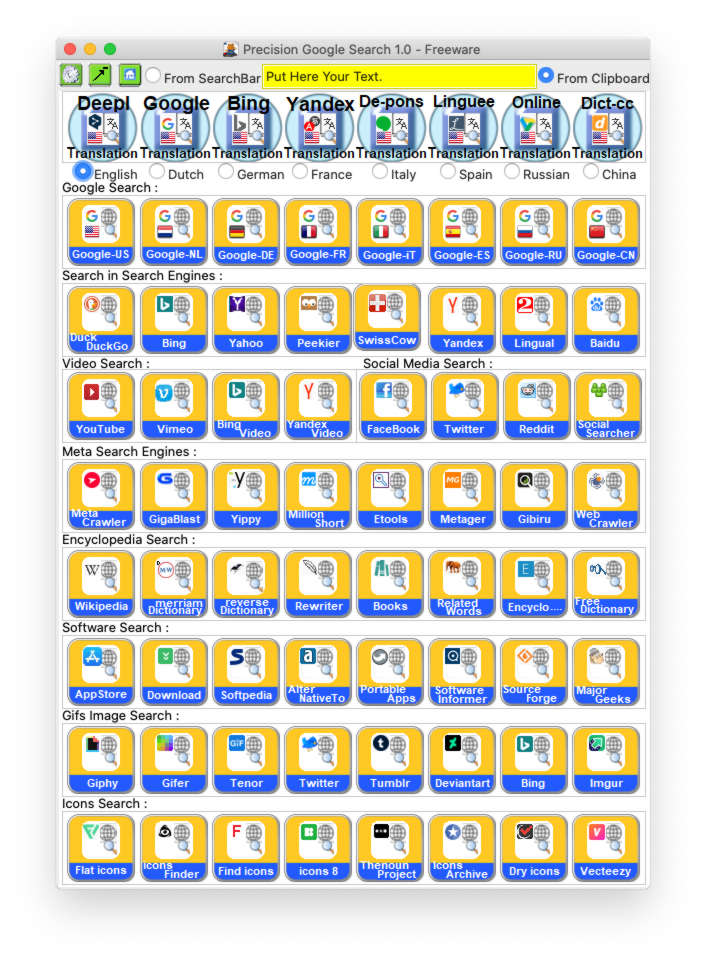Search with Google-US

[101, 231]
